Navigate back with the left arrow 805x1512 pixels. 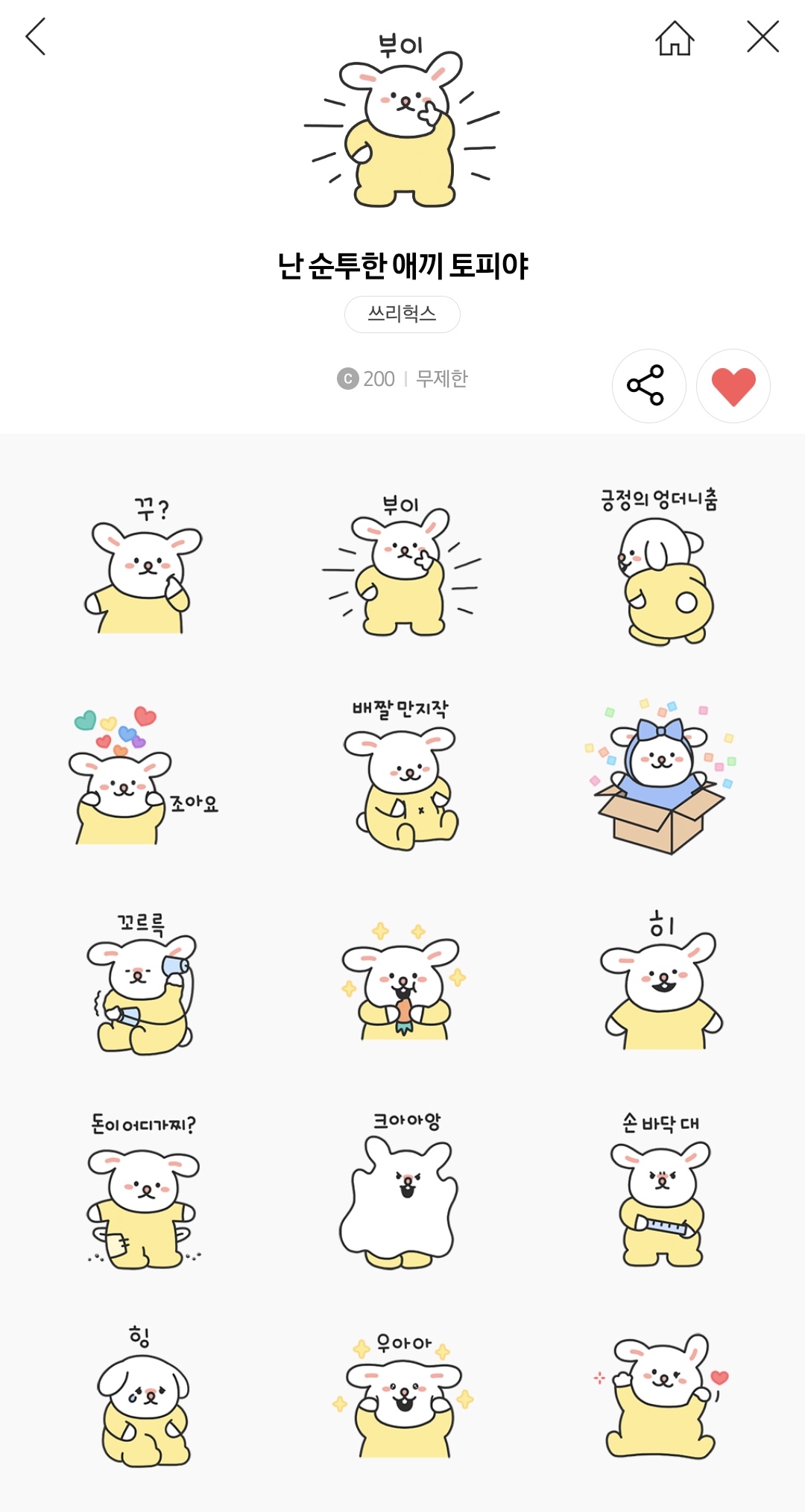click(x=35, y=35)
